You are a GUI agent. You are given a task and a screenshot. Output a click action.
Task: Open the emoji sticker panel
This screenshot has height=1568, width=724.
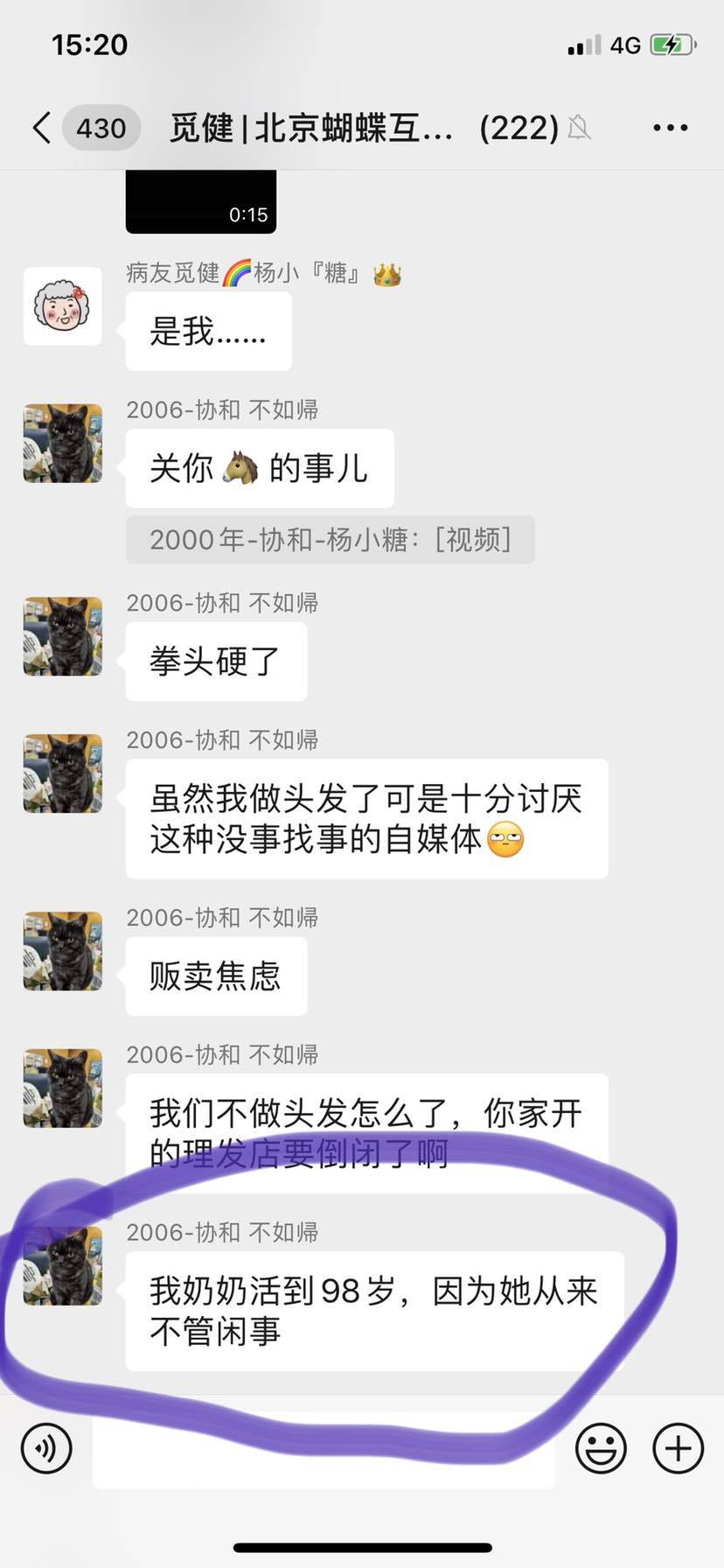tap(601, 1448)
